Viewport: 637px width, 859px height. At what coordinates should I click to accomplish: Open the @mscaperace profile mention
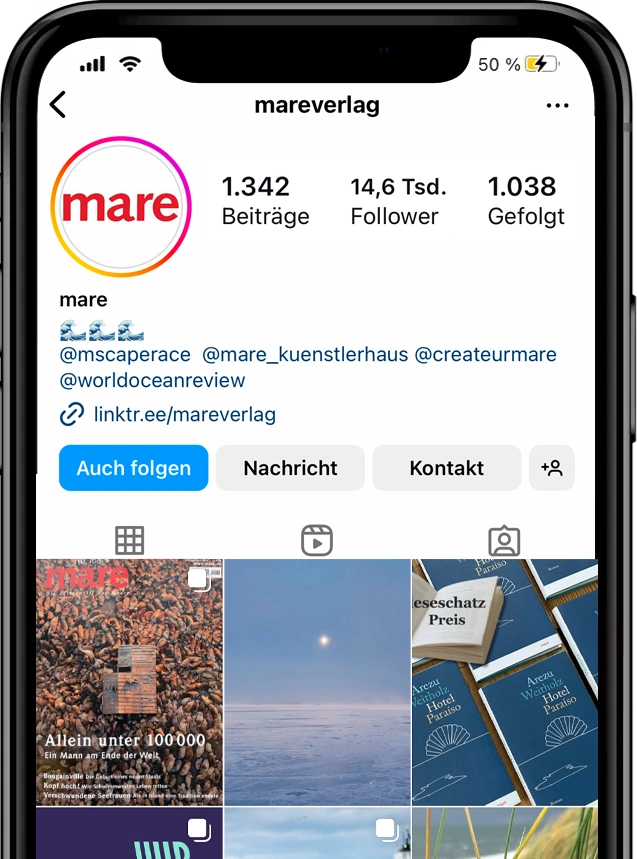(125, 355)
